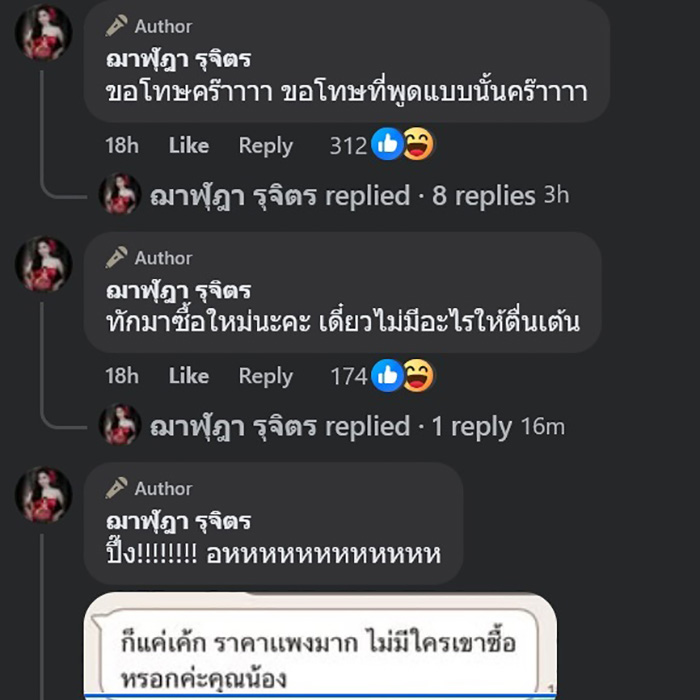Reply to the comment starting with ขอโทษคร้าาา
Screen dimensions: 700x700
point(265,146)
